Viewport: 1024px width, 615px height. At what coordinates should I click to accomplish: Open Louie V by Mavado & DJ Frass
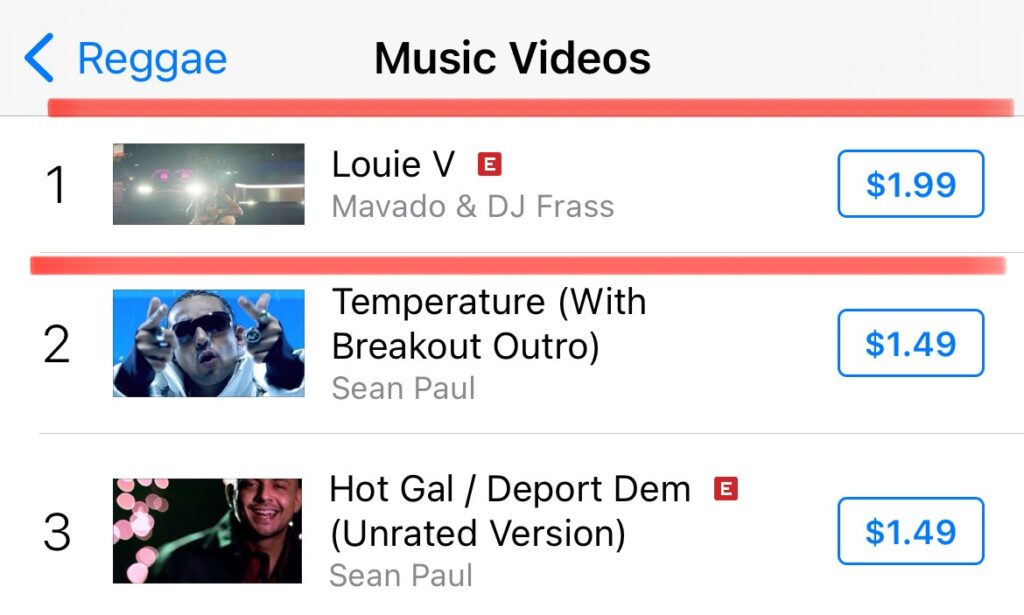[x=472, y=185]
